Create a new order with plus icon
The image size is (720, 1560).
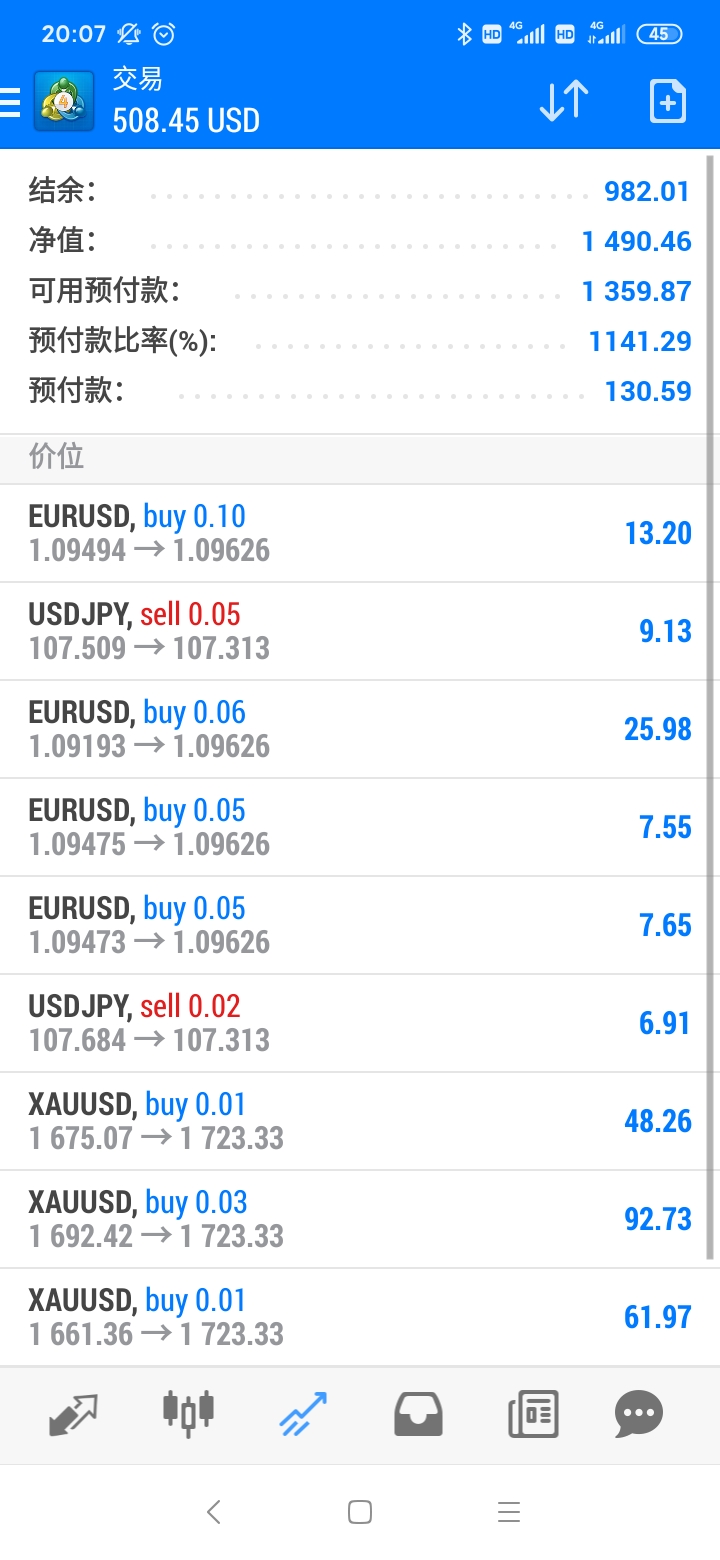click(x=667, y=101)
